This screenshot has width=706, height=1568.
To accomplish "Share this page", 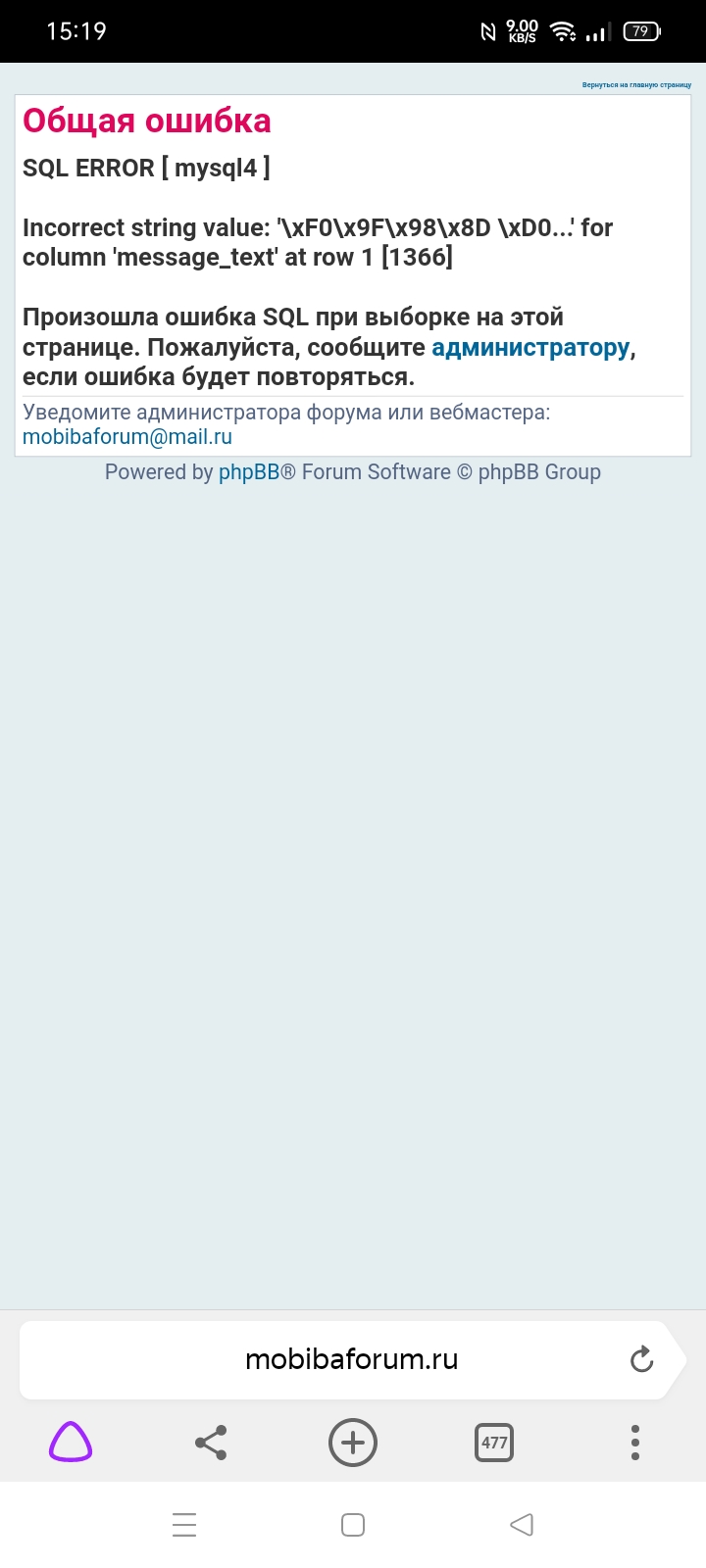I will coord(211,1443).
